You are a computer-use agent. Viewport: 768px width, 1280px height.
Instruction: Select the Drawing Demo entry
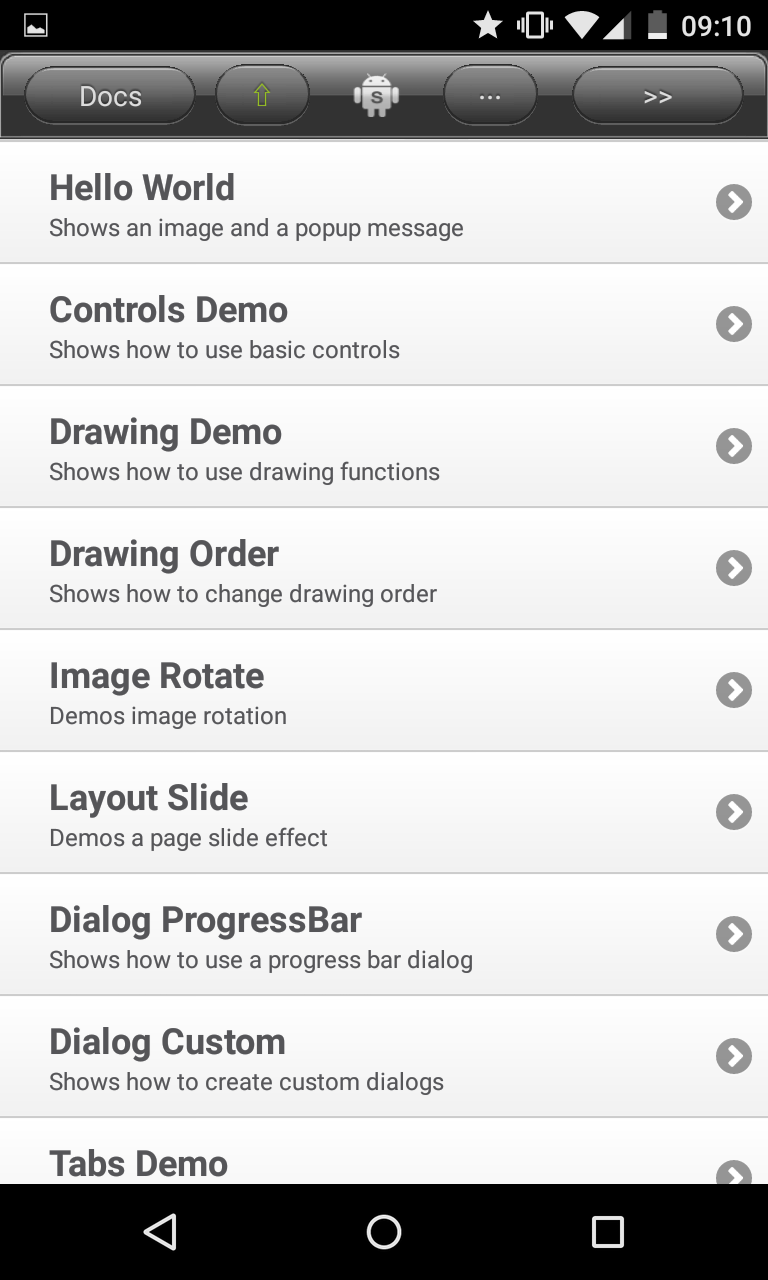pyautogui.click(x=384, y=447)
